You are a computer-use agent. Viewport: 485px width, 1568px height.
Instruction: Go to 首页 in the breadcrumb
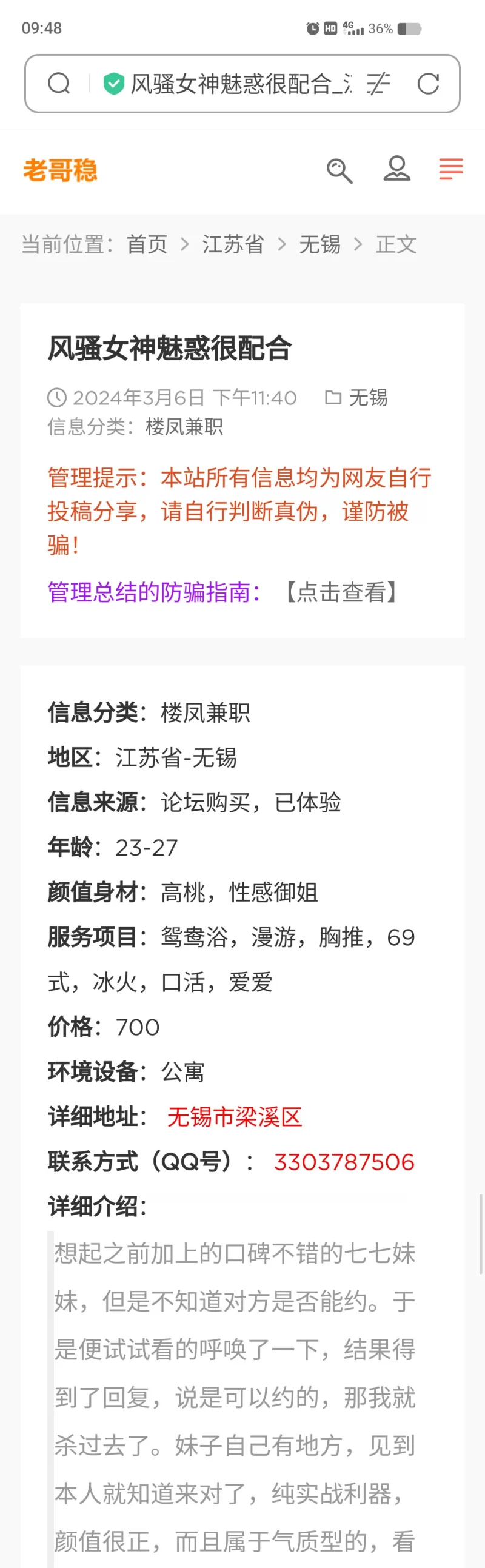pyautogui.click(x=147, y=245)
